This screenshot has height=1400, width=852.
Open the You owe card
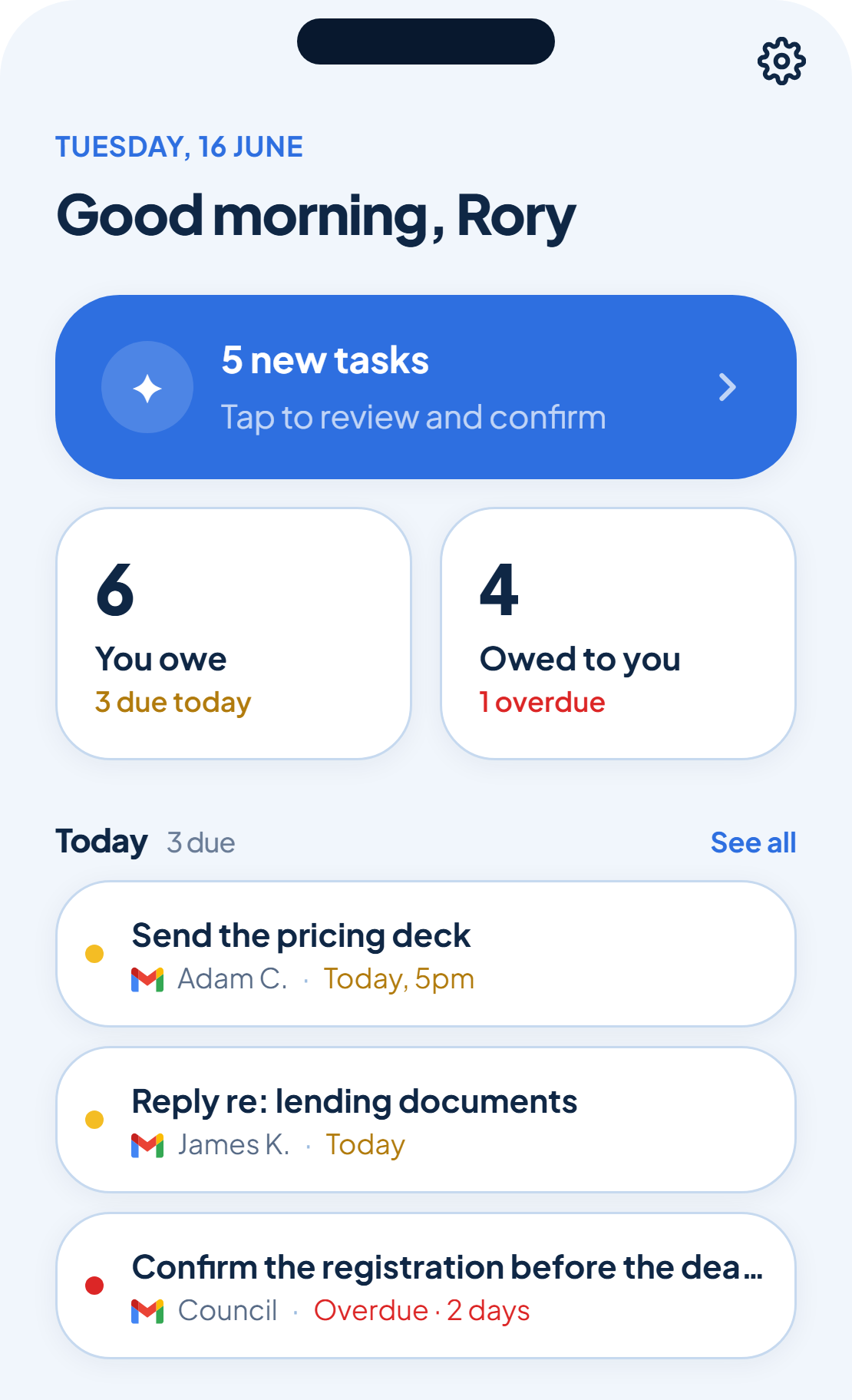[234, 634]
